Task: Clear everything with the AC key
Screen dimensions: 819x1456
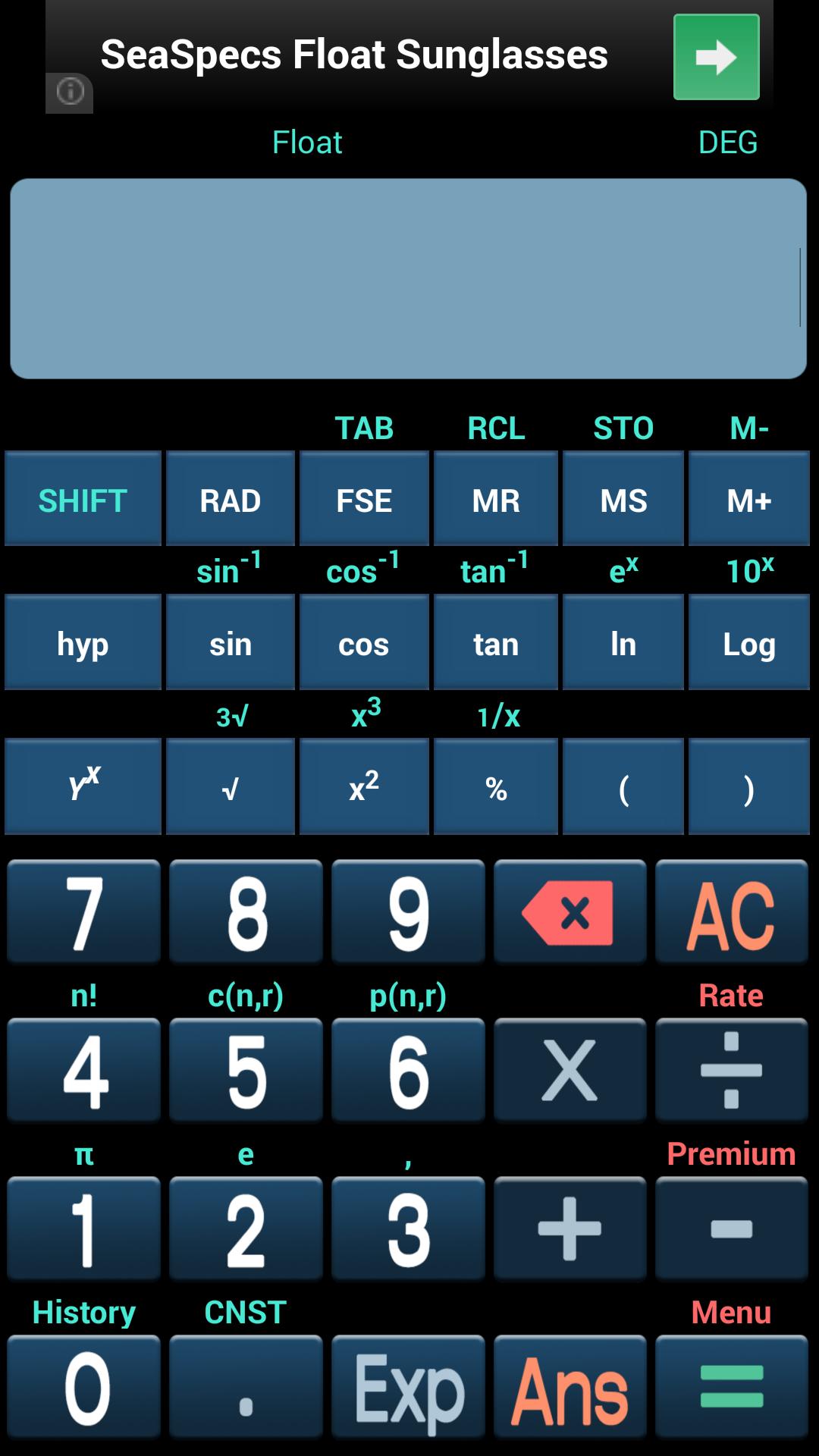Action: [x=730, y=912]
